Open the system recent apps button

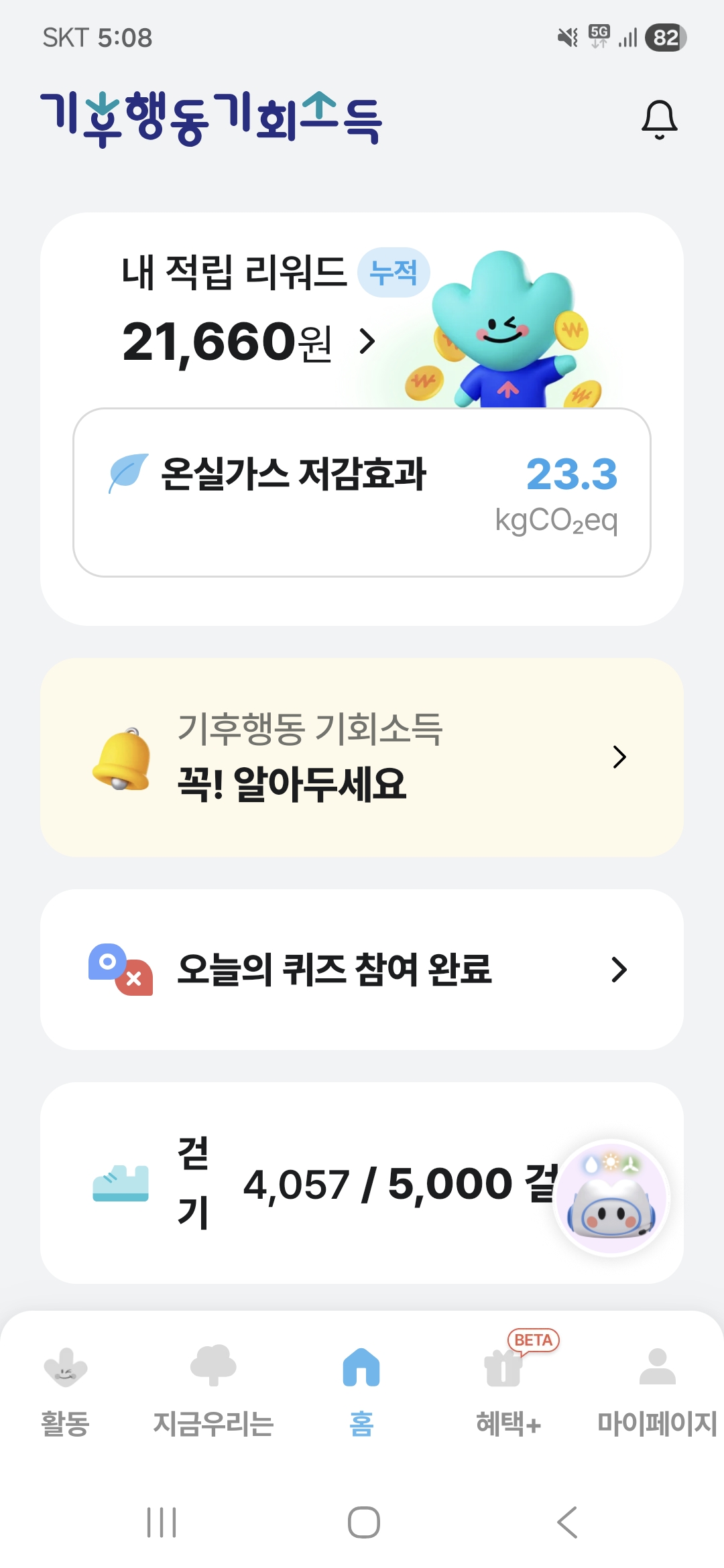pos(162,1522)
